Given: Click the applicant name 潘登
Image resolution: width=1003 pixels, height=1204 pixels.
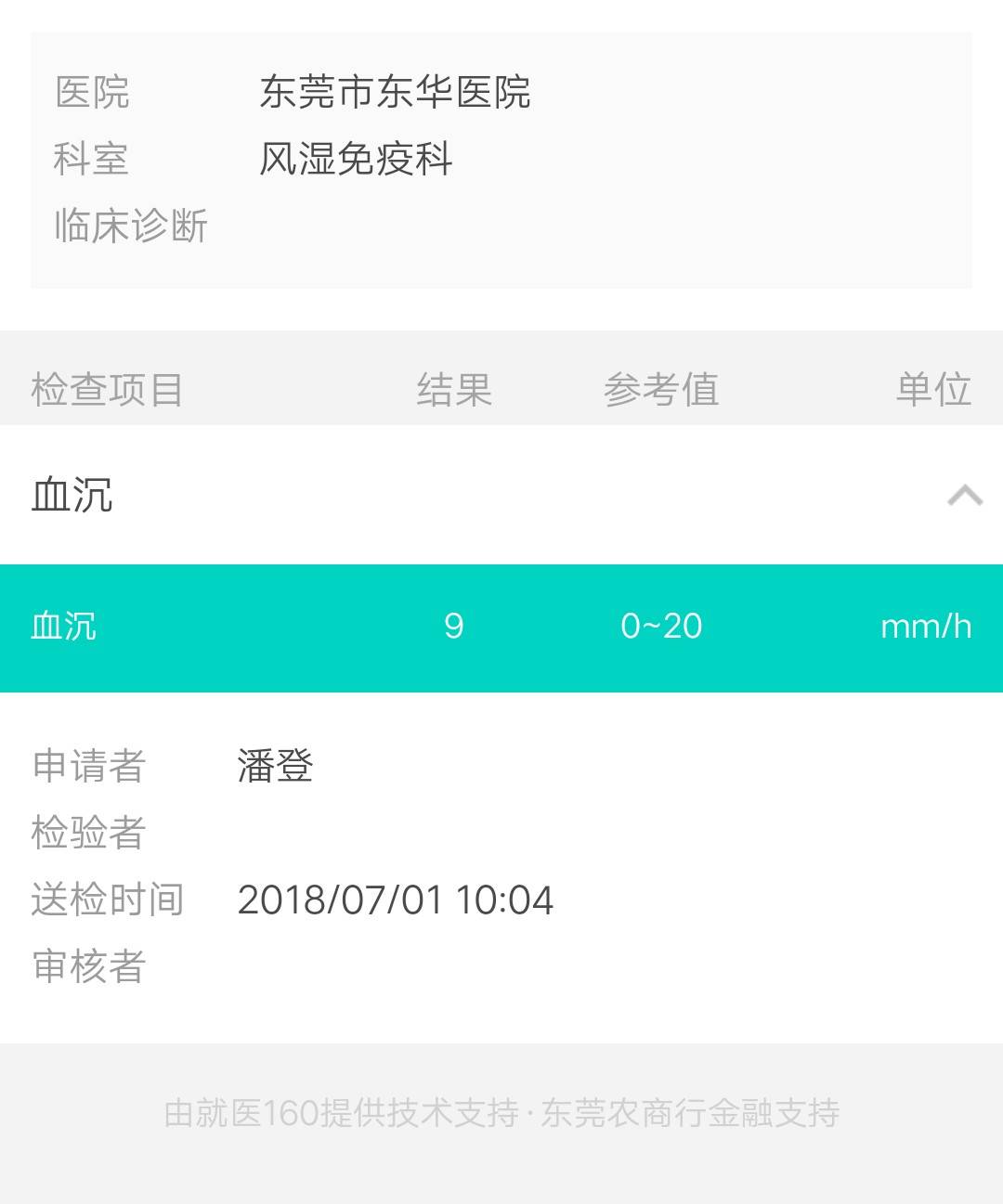Looking at the screenshot, I should pos(276,767).
